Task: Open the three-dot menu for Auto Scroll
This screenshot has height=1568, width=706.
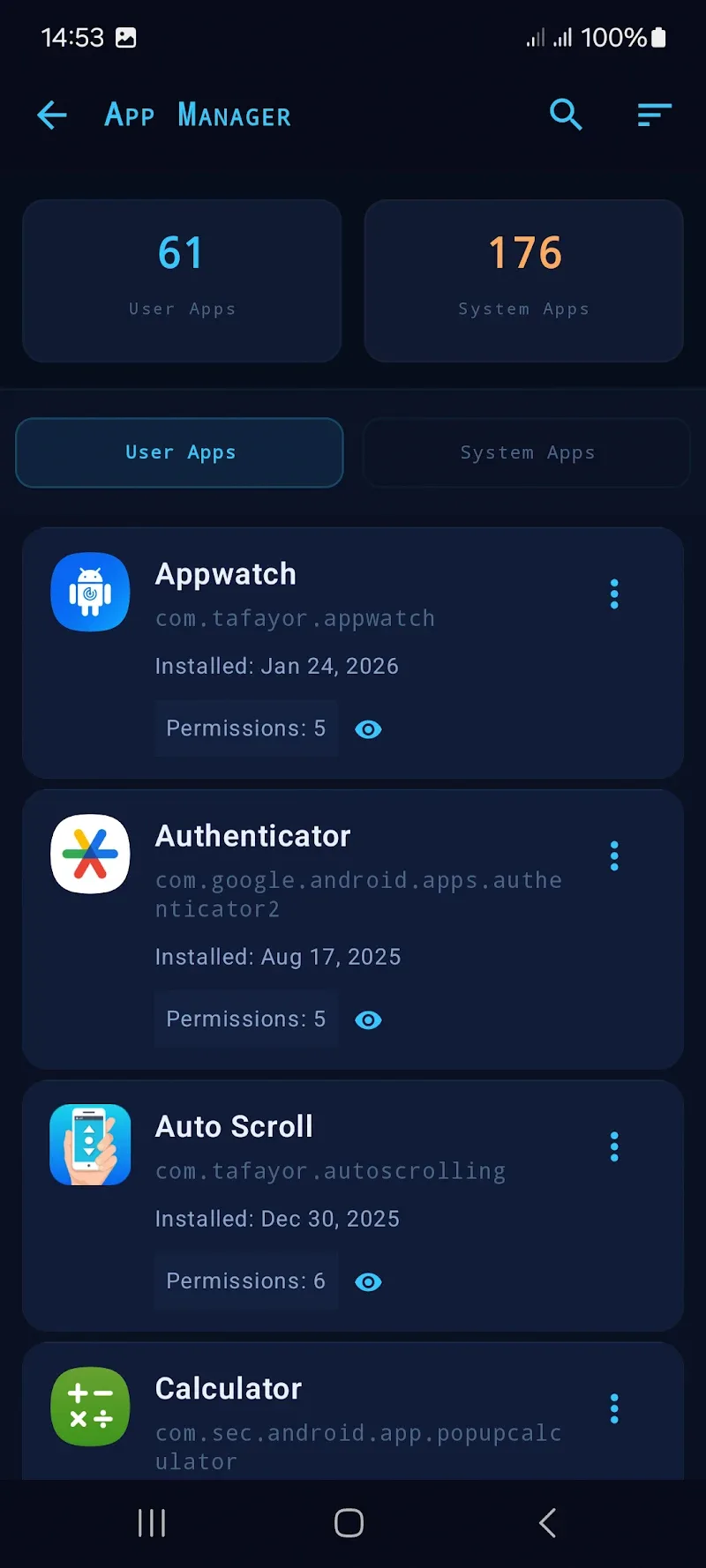Action: pyautogui.click(x=613, y=1146)
